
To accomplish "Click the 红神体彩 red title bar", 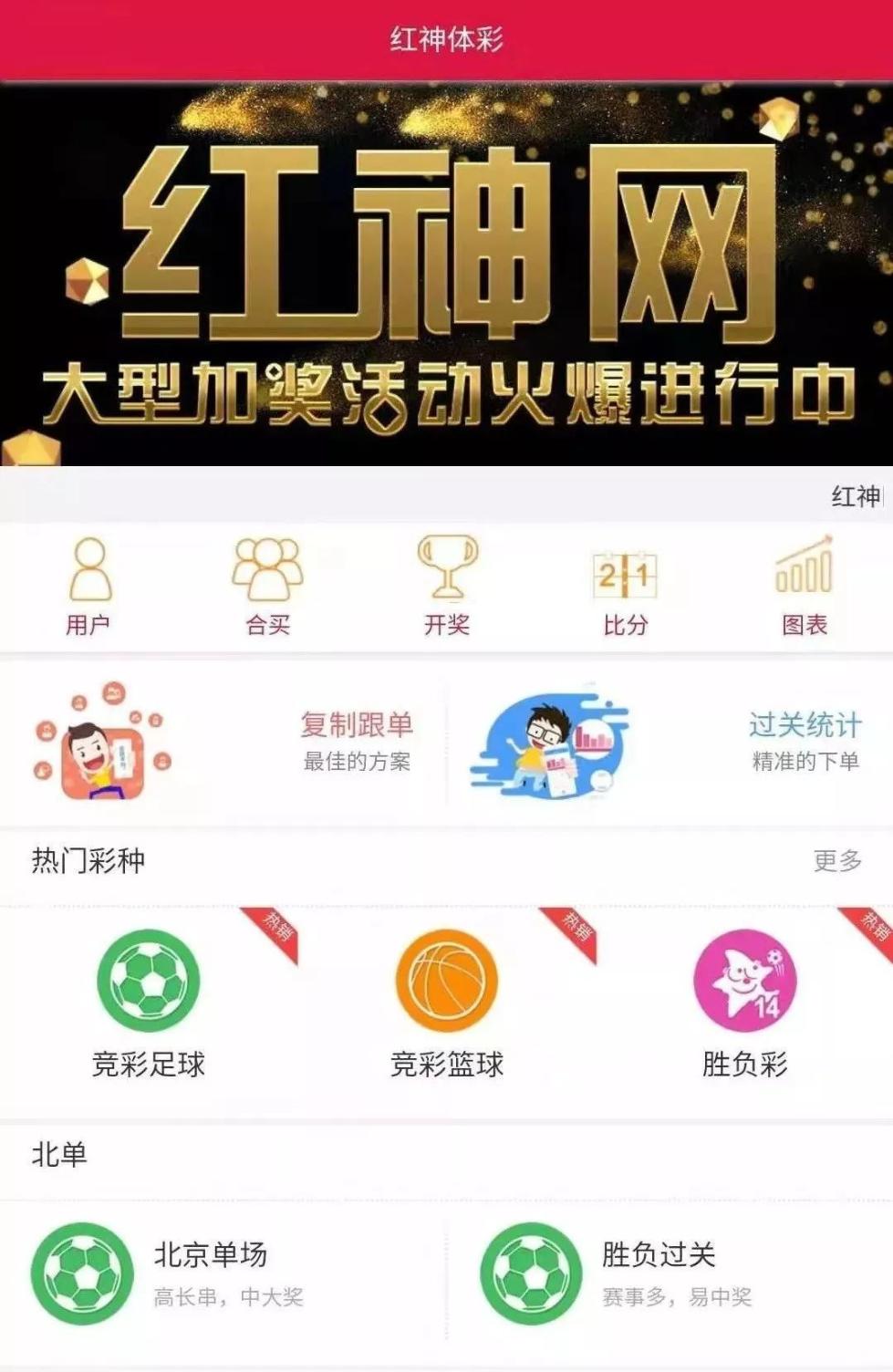I will point(446,38).
